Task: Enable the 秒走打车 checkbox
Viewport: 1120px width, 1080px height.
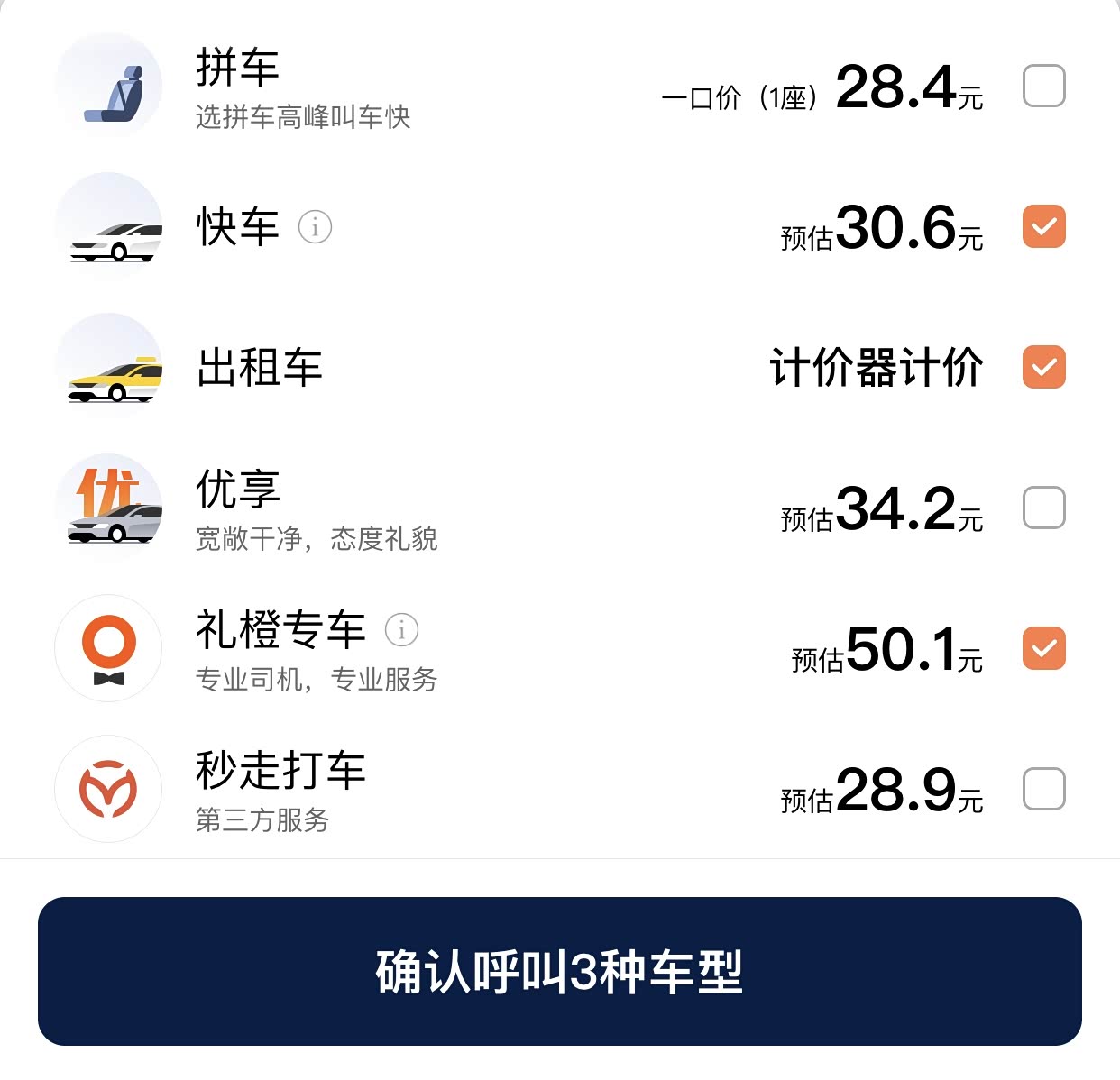Action: 1043,789
